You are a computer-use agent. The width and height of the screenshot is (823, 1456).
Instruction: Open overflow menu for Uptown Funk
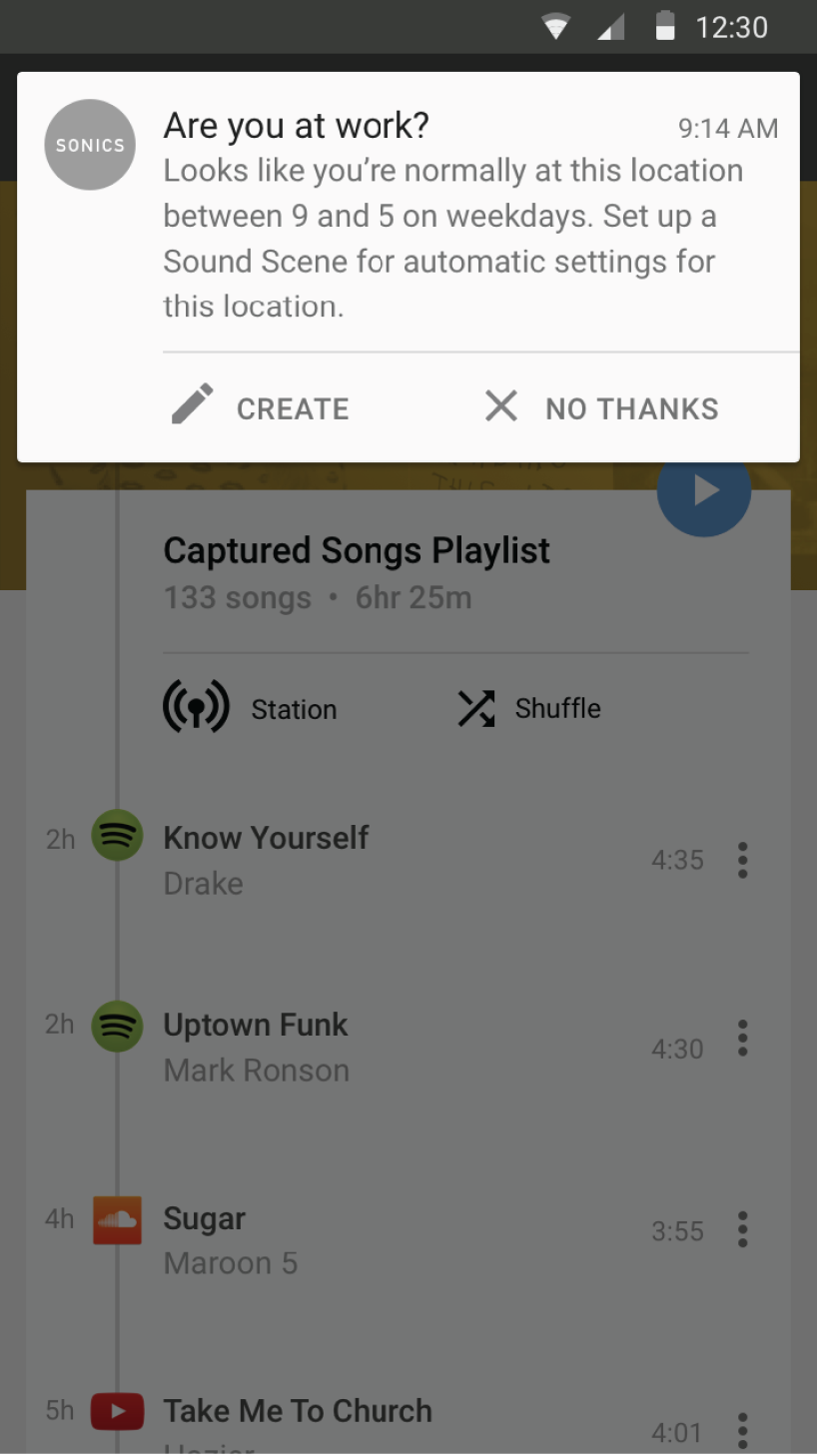click(742, 1039)
